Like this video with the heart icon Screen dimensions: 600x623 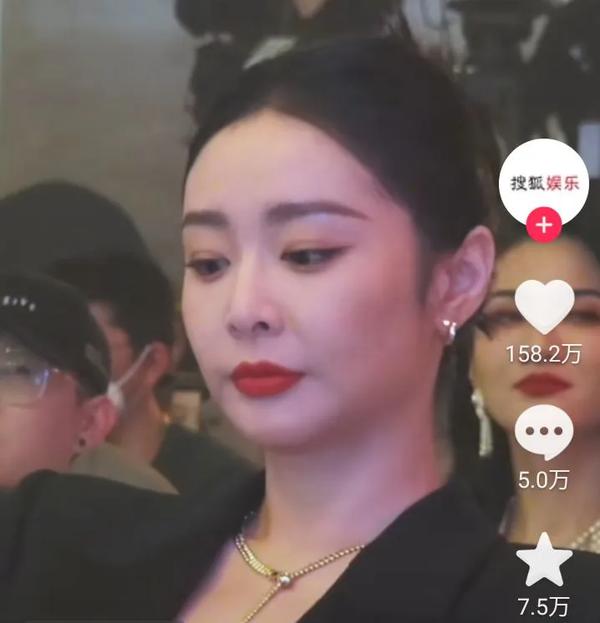click(544, 307)
